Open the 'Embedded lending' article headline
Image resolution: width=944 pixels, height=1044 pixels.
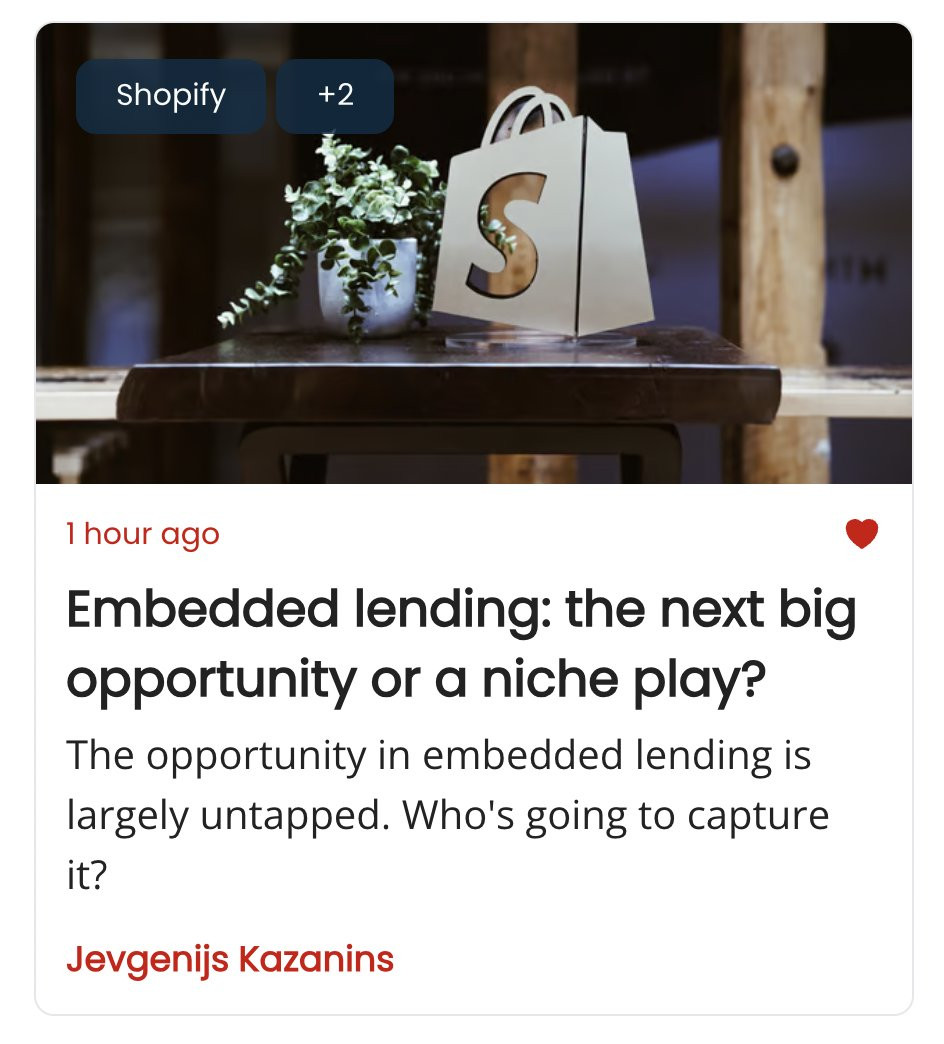[x=461, y=644]
